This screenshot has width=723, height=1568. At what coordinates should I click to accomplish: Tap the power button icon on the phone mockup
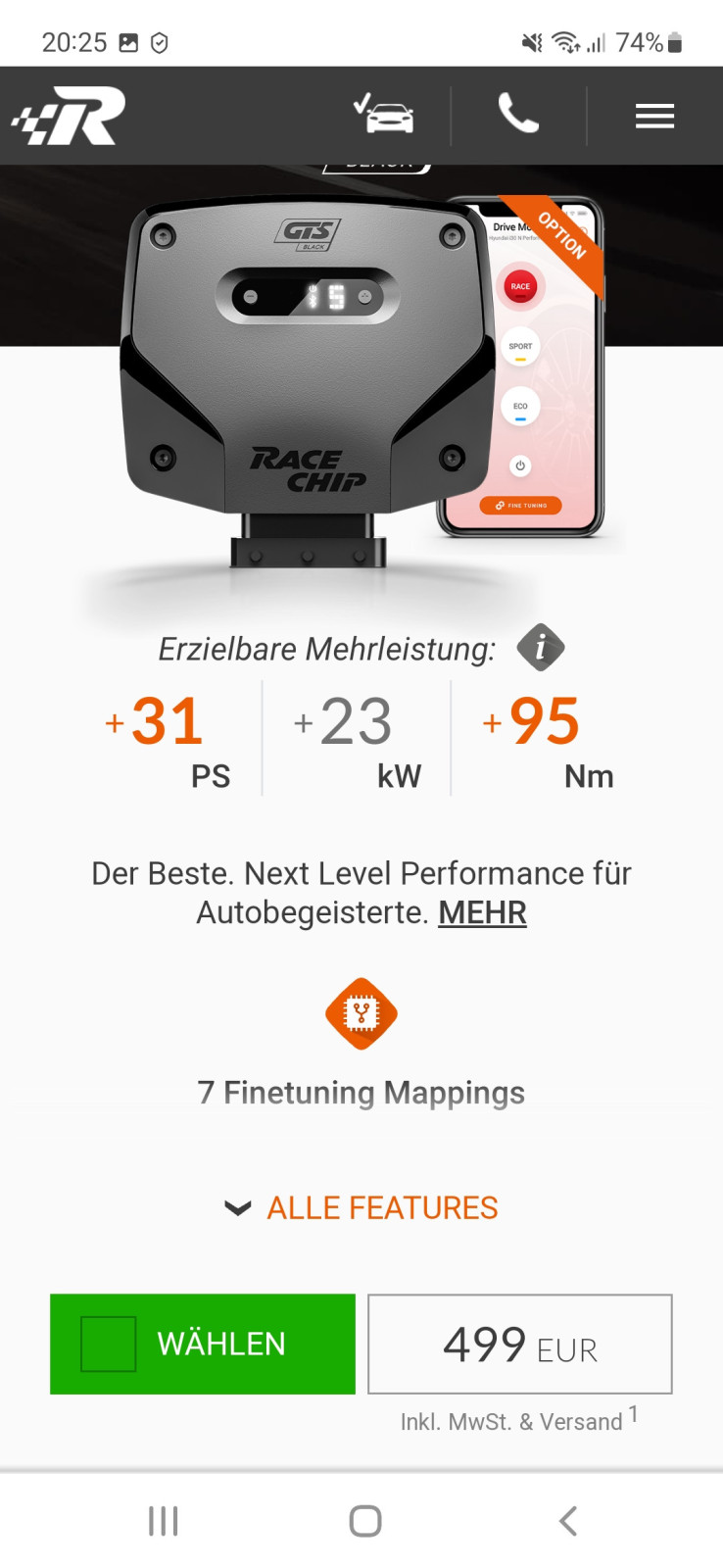519,466
